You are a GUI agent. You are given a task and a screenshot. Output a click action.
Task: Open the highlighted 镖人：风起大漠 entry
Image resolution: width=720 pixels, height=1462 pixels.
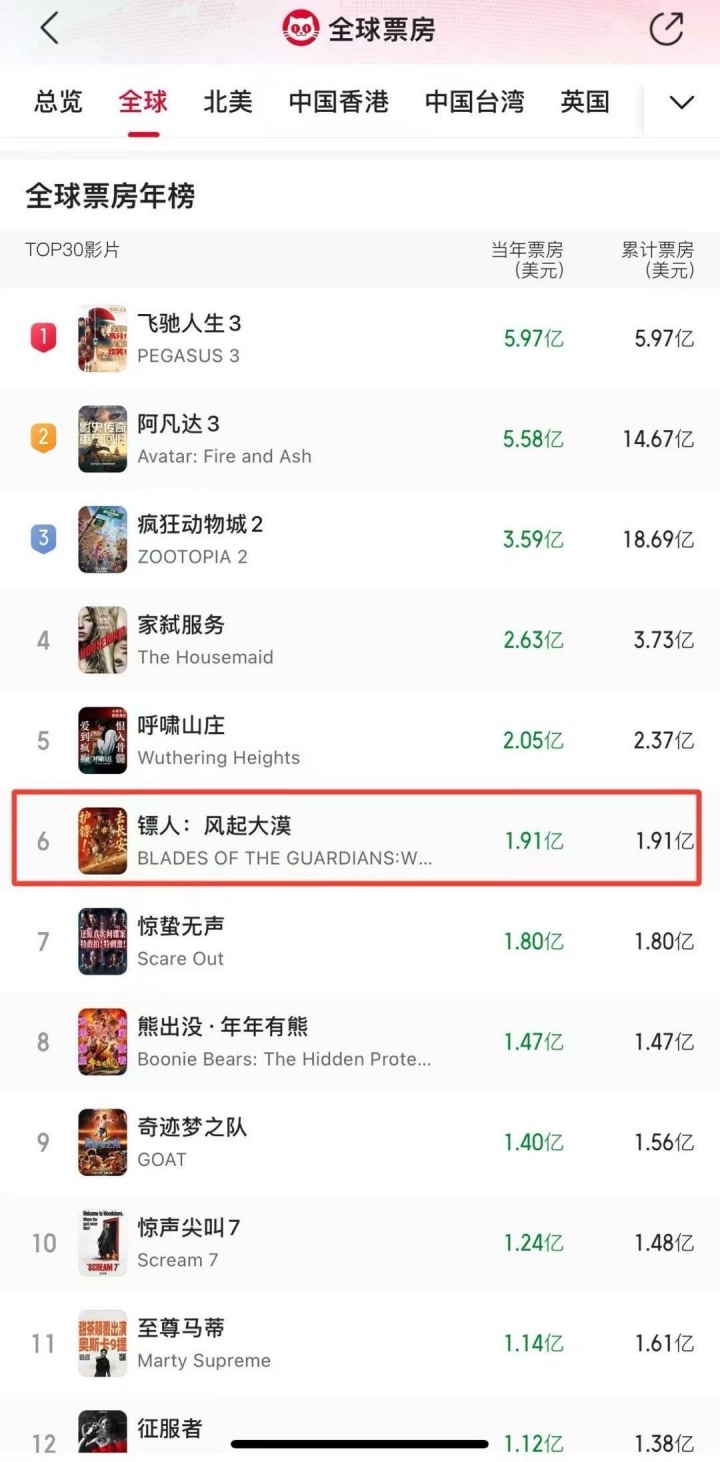click(x=360, y=839)
